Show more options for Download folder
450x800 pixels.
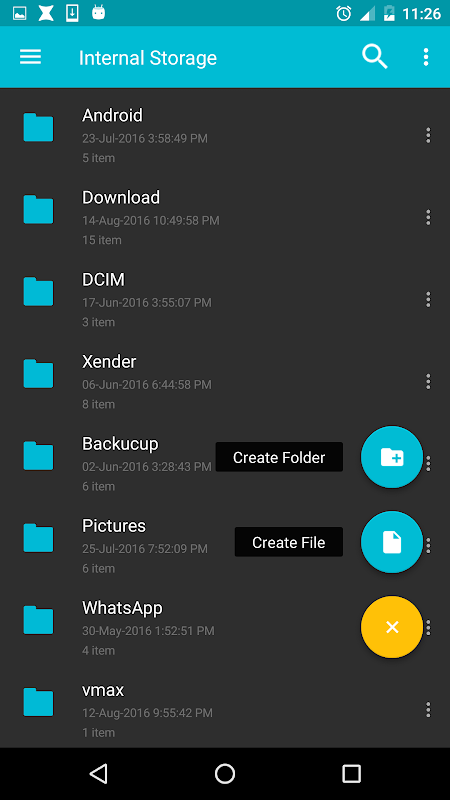[x=428, y=217]
